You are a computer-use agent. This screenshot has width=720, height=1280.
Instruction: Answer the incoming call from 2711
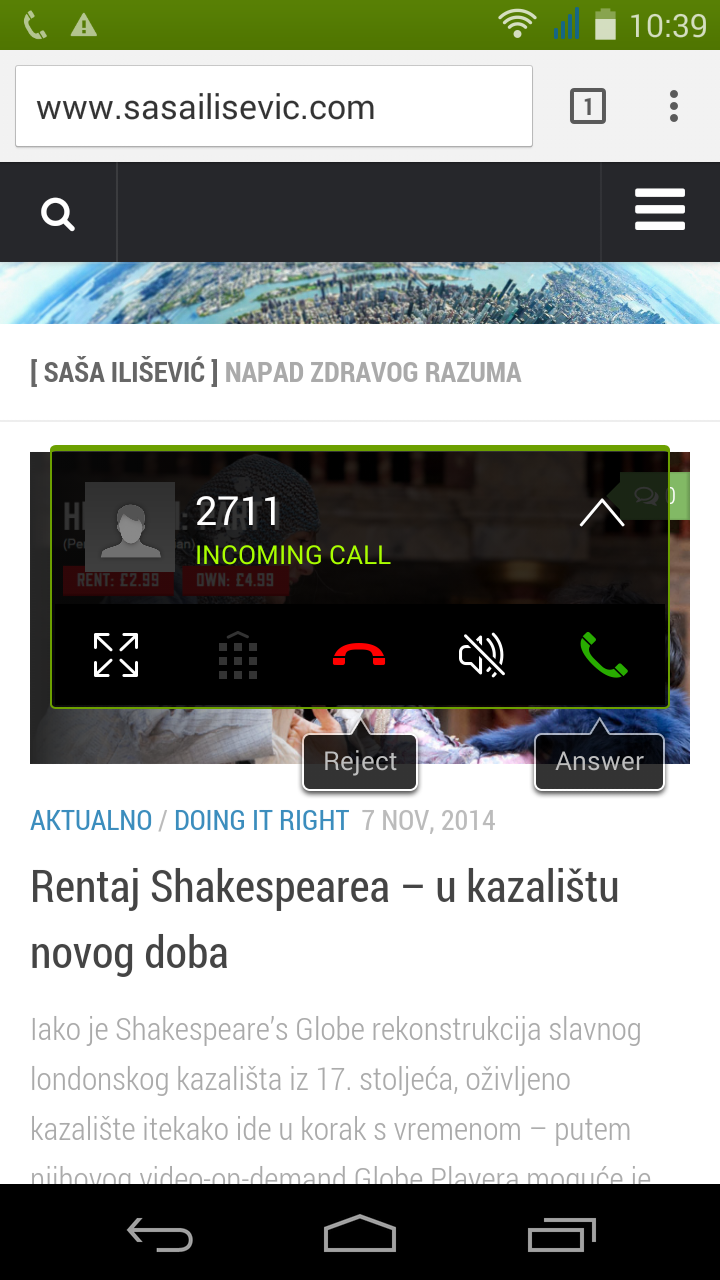pyautogui.click(x=604, y=656)
